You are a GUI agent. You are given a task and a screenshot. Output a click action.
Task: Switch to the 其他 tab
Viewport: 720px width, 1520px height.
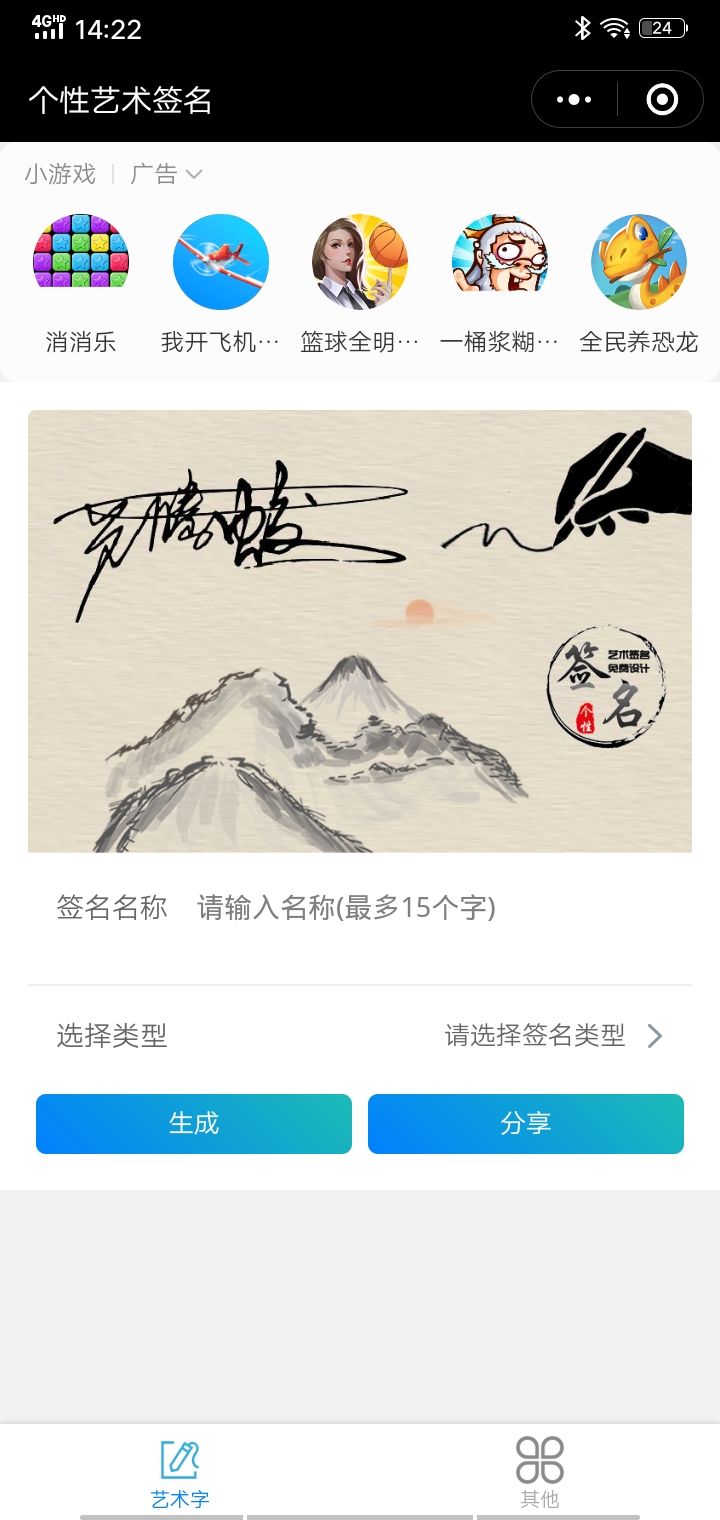click(x=540, y=1472)
